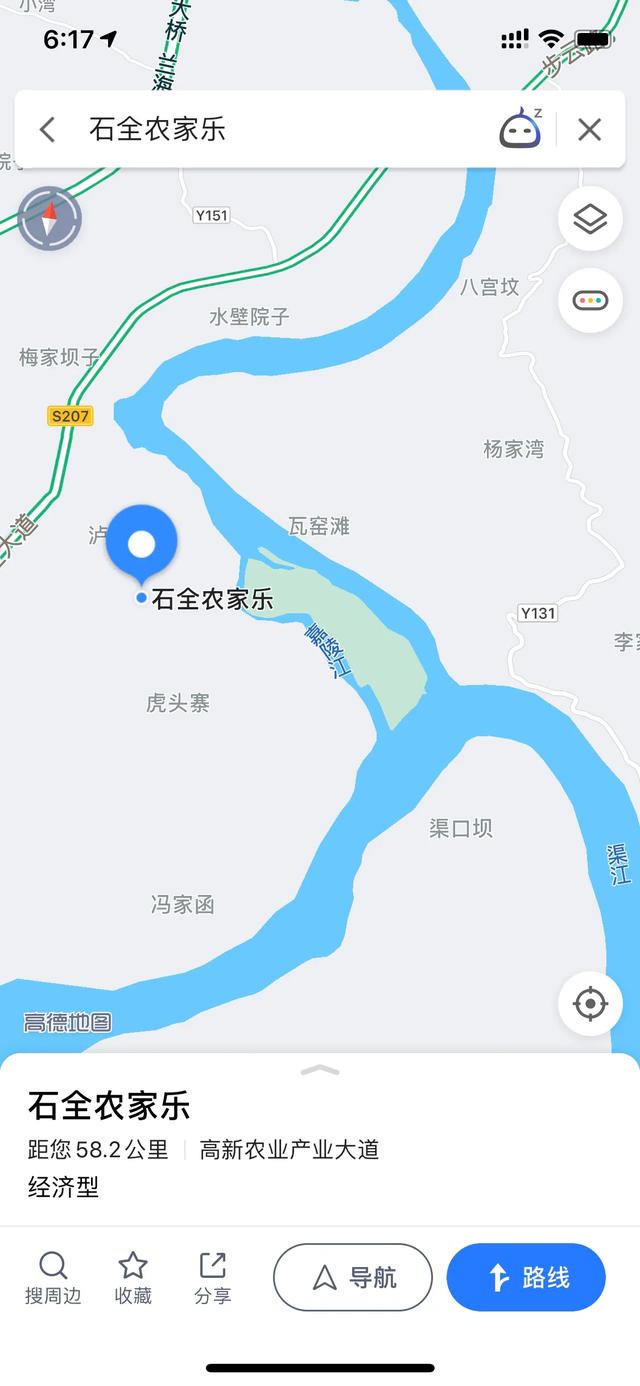
Task: Go back using the arrow in search bar
Action: (x=47, y=129)
